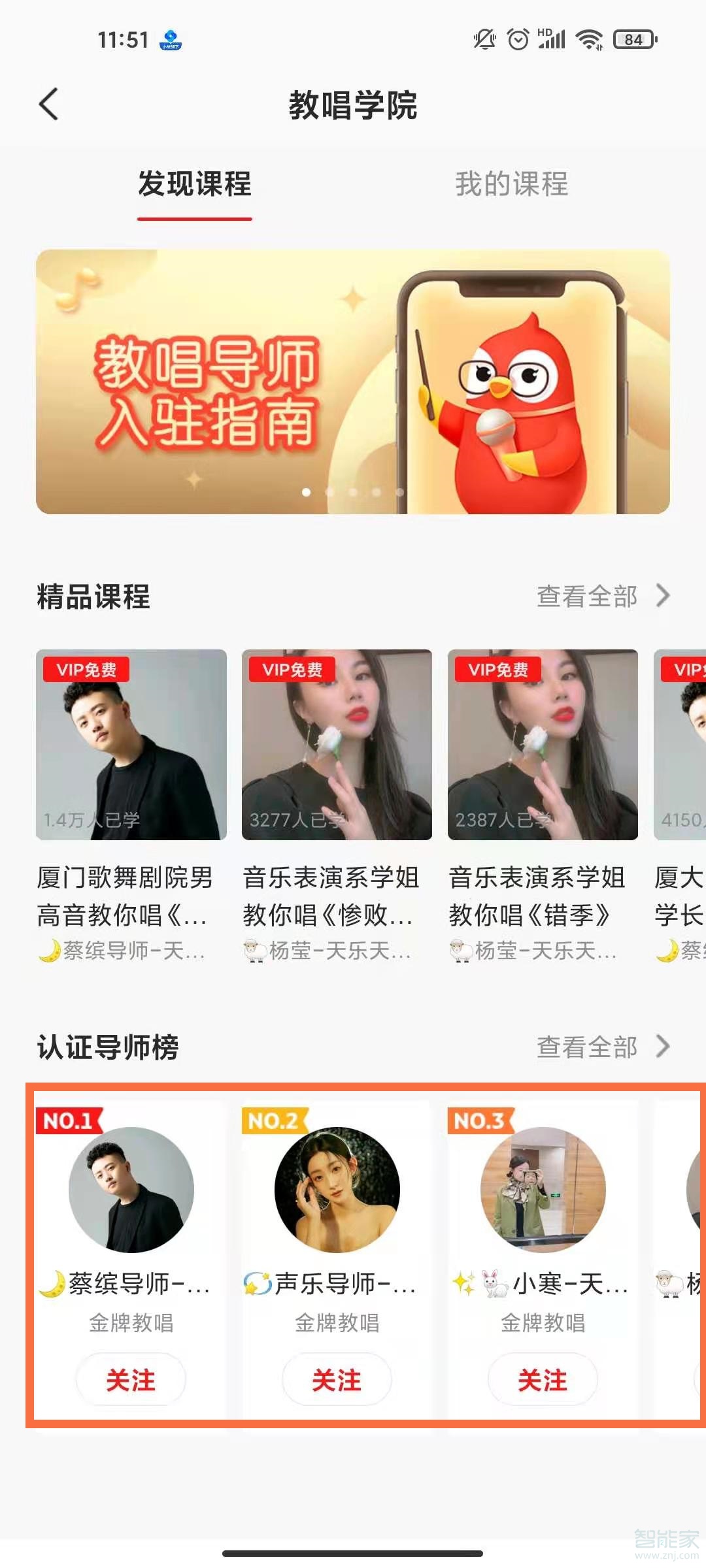
Task: Open the course 音乐表演系学姐教你唱《错季》
Action: click(543, 745)
